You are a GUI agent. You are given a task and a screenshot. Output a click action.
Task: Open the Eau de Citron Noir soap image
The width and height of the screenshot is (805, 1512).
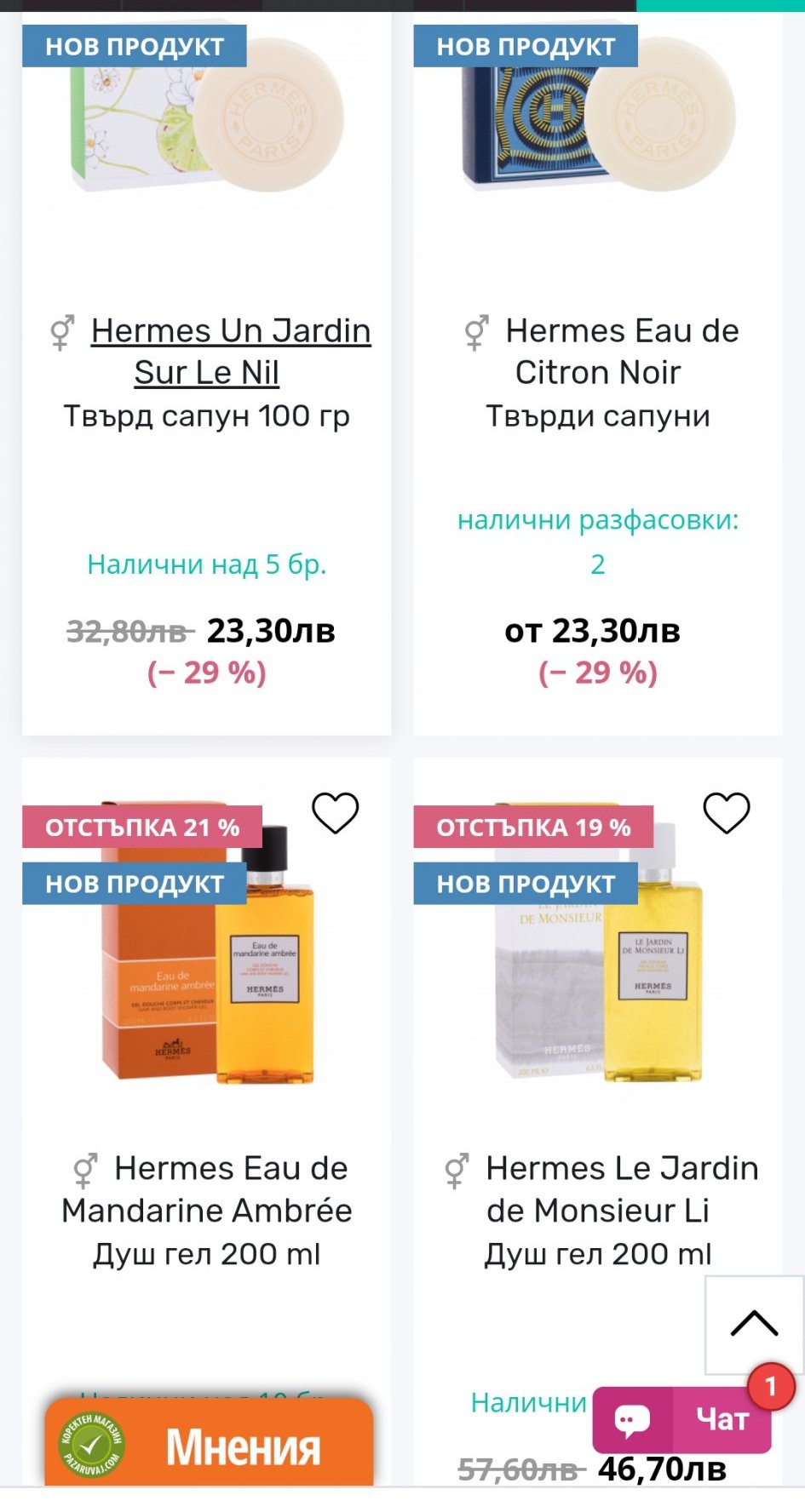[x=598, y=119]
